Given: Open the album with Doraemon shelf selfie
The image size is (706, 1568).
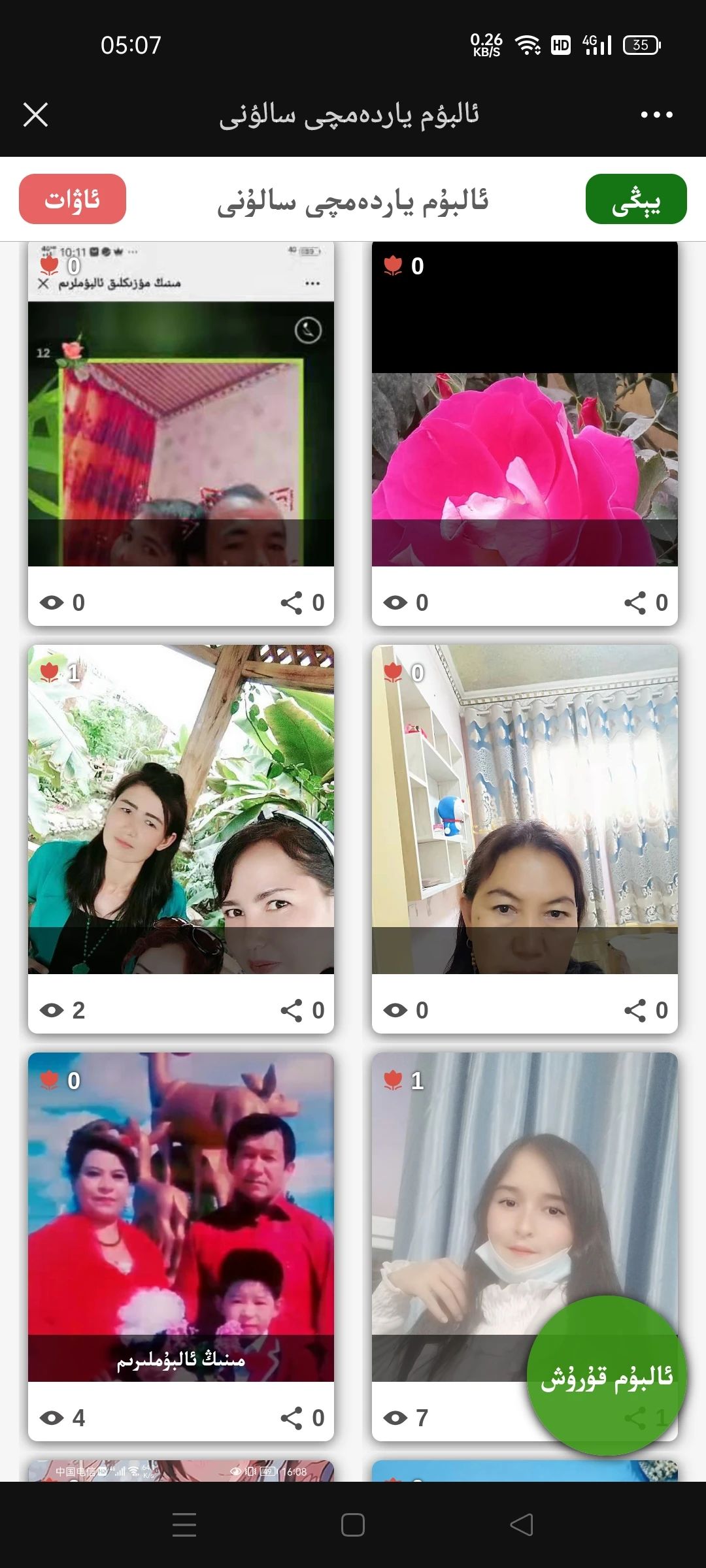Looking at the screenshot, I should pyautogui.click(x=524, y=810).
